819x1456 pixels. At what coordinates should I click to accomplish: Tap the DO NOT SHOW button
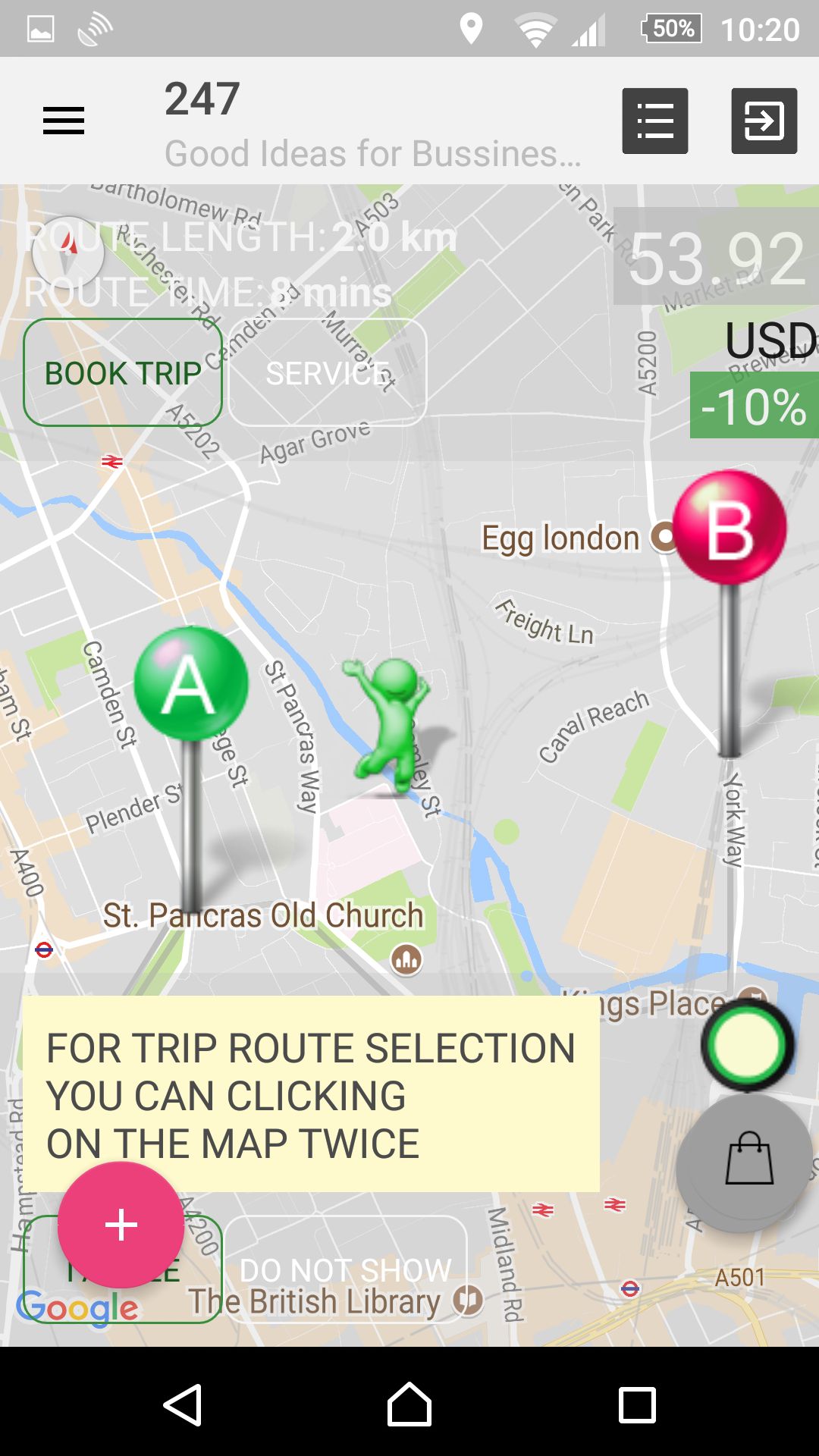346,1269
